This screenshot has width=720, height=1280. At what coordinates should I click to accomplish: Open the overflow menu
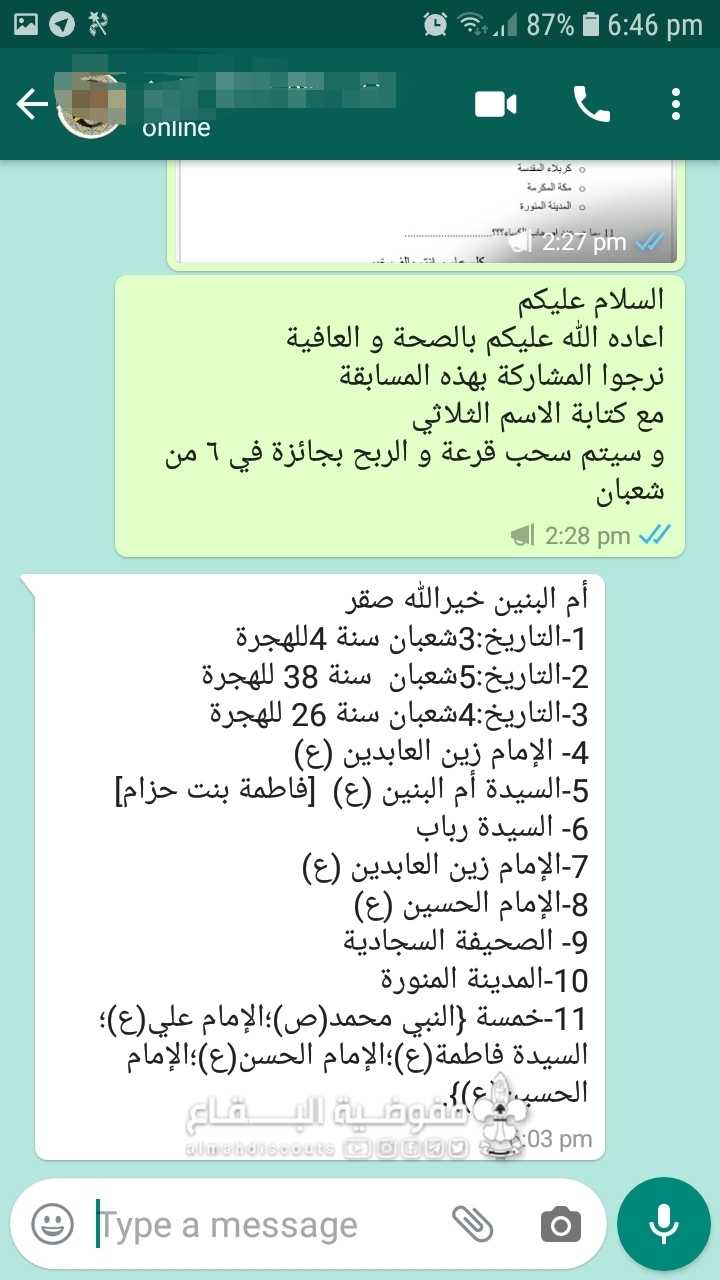click(677, 104)
